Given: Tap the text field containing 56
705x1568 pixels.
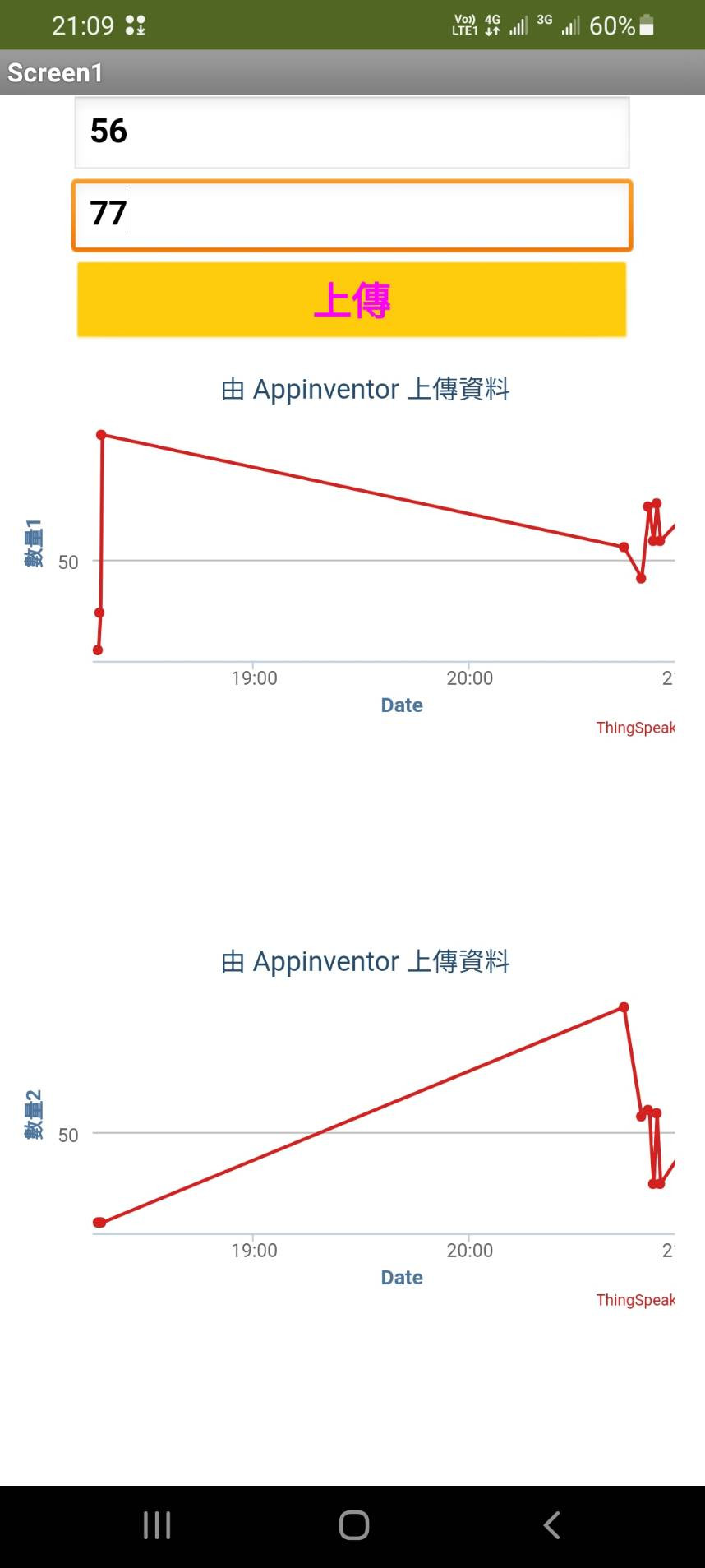Looking at the screenshot, I should [352, 132].
